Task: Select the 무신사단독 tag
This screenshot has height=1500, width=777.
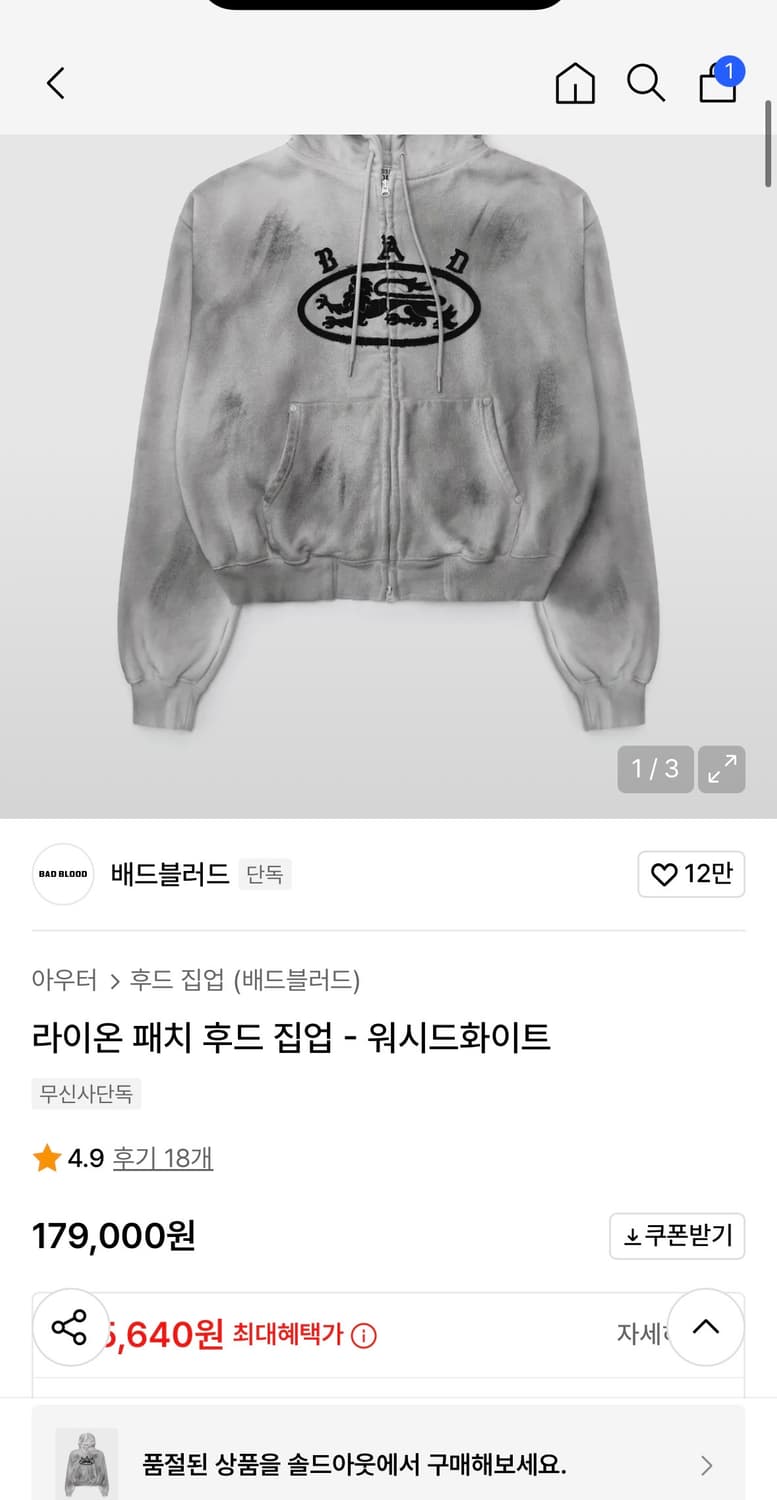Action: [86, 1094]
